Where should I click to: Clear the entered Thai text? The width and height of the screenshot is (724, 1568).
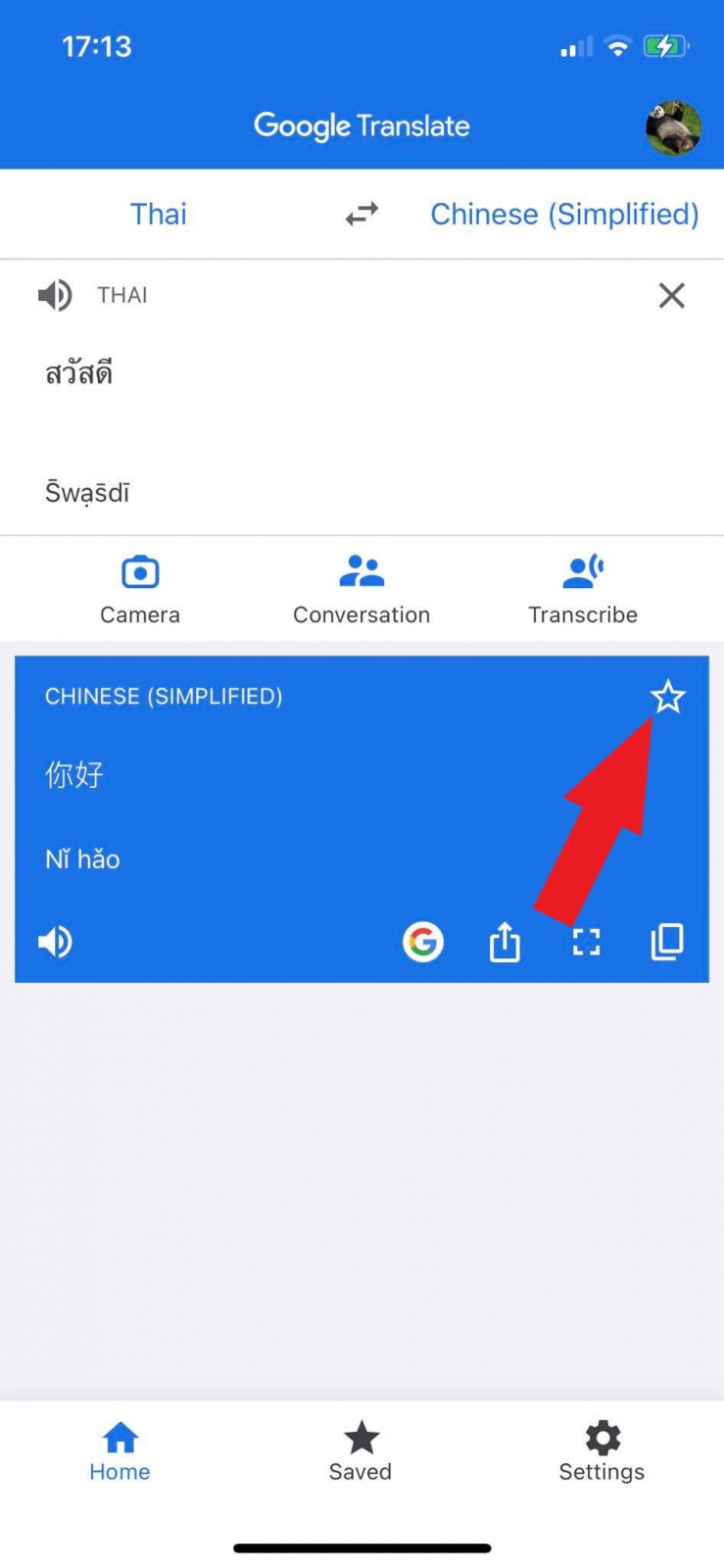point(671,295)
